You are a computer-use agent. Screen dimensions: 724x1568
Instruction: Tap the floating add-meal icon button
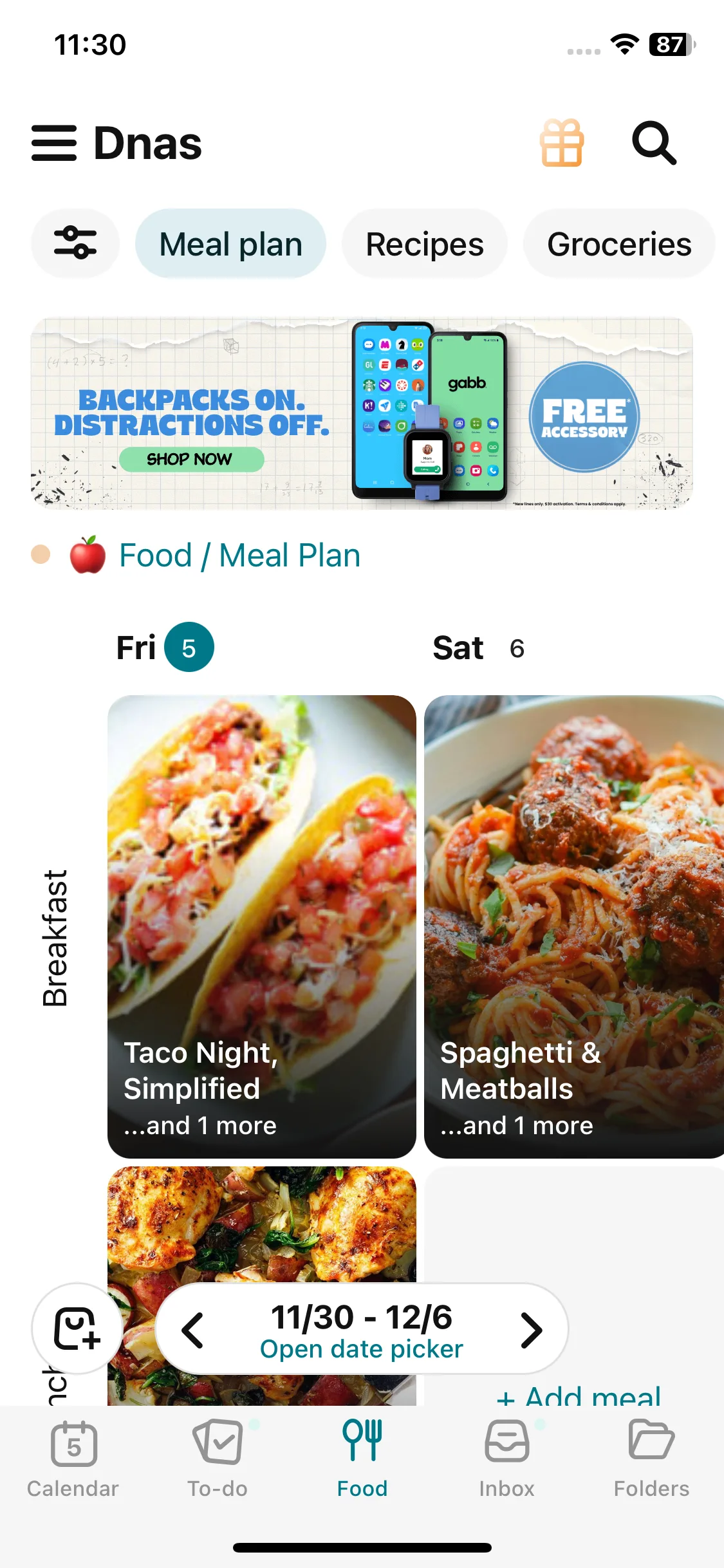pyautogui.click(x=77, y=1329)
